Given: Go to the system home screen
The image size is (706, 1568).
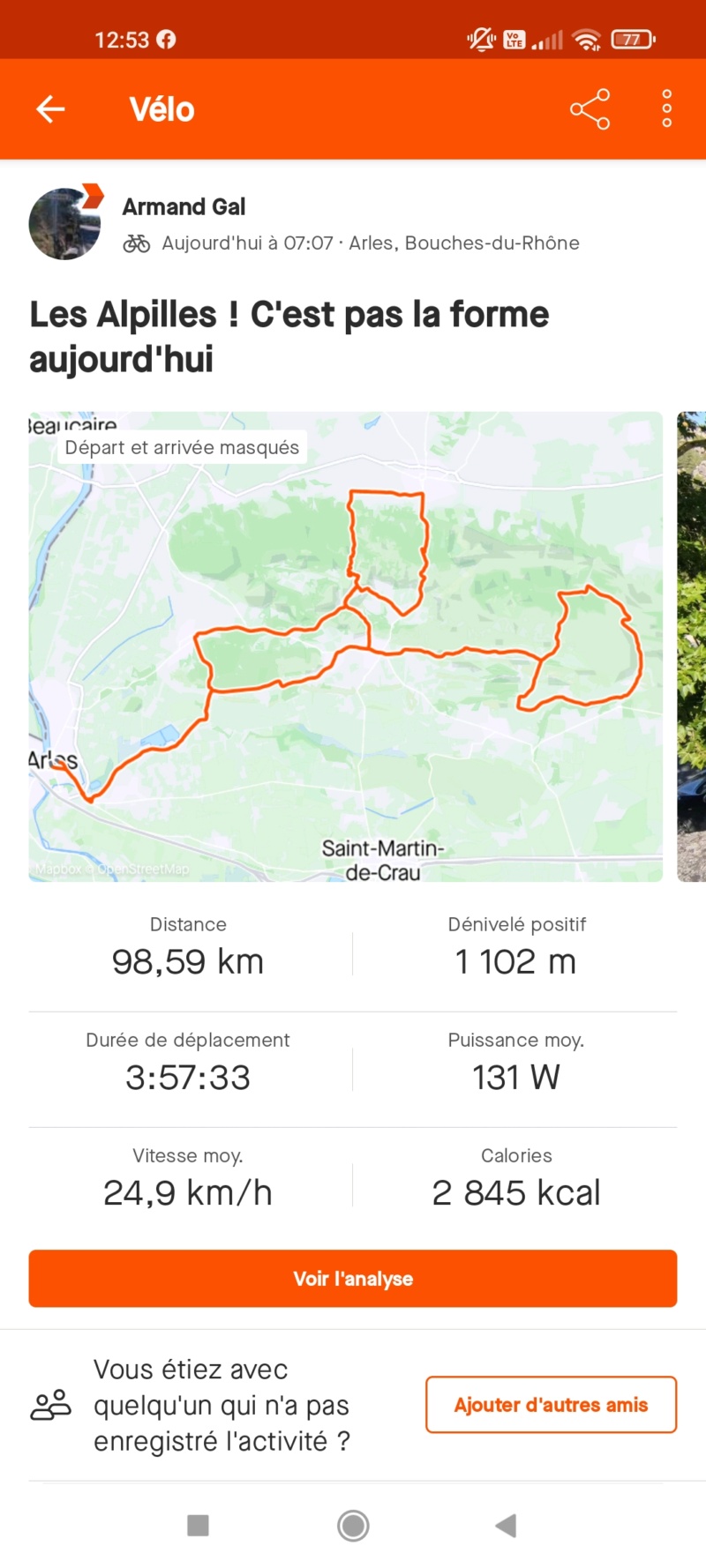Looking at the screenshot, I should (353, 1526).
